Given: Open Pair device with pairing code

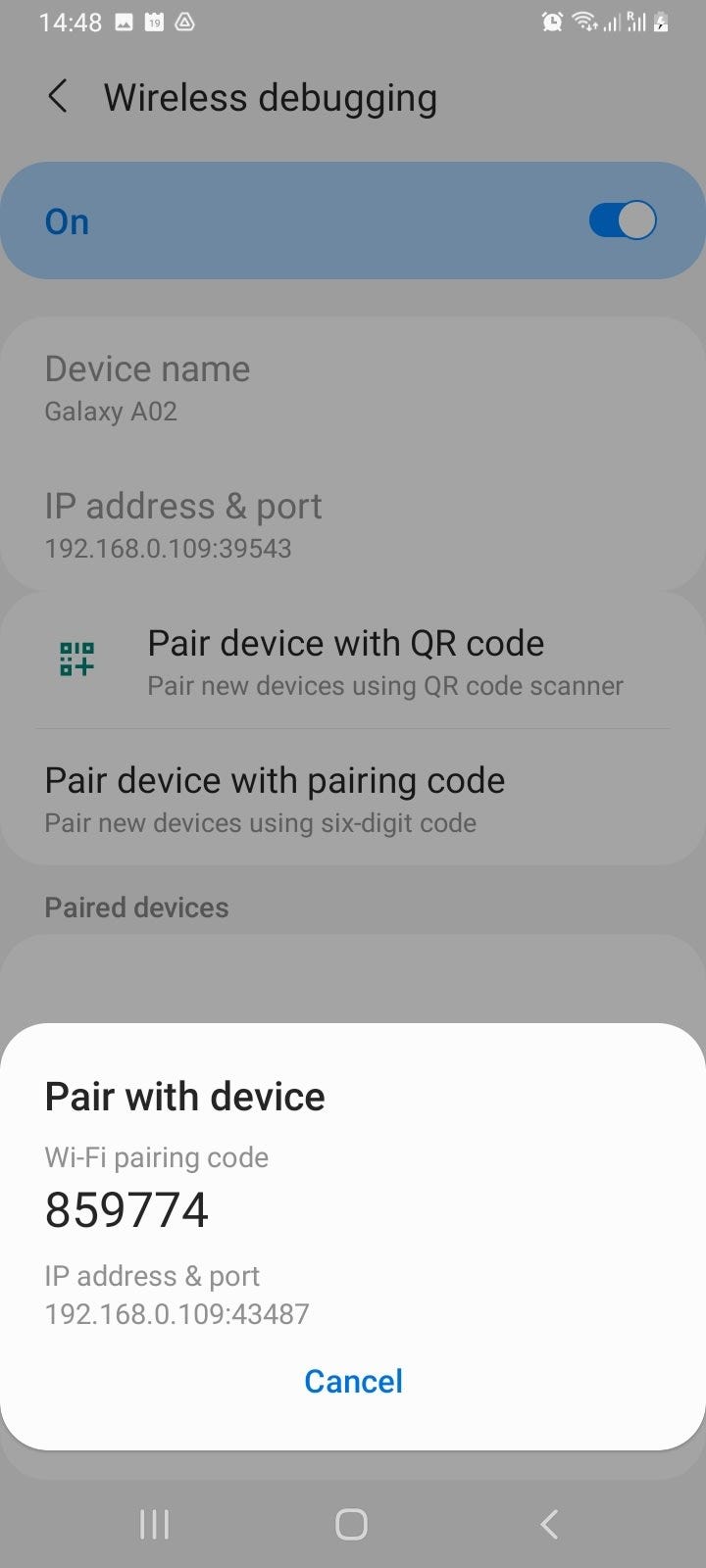Looking at the screenshot, I should pyautogui.click(x=353, y=799).
